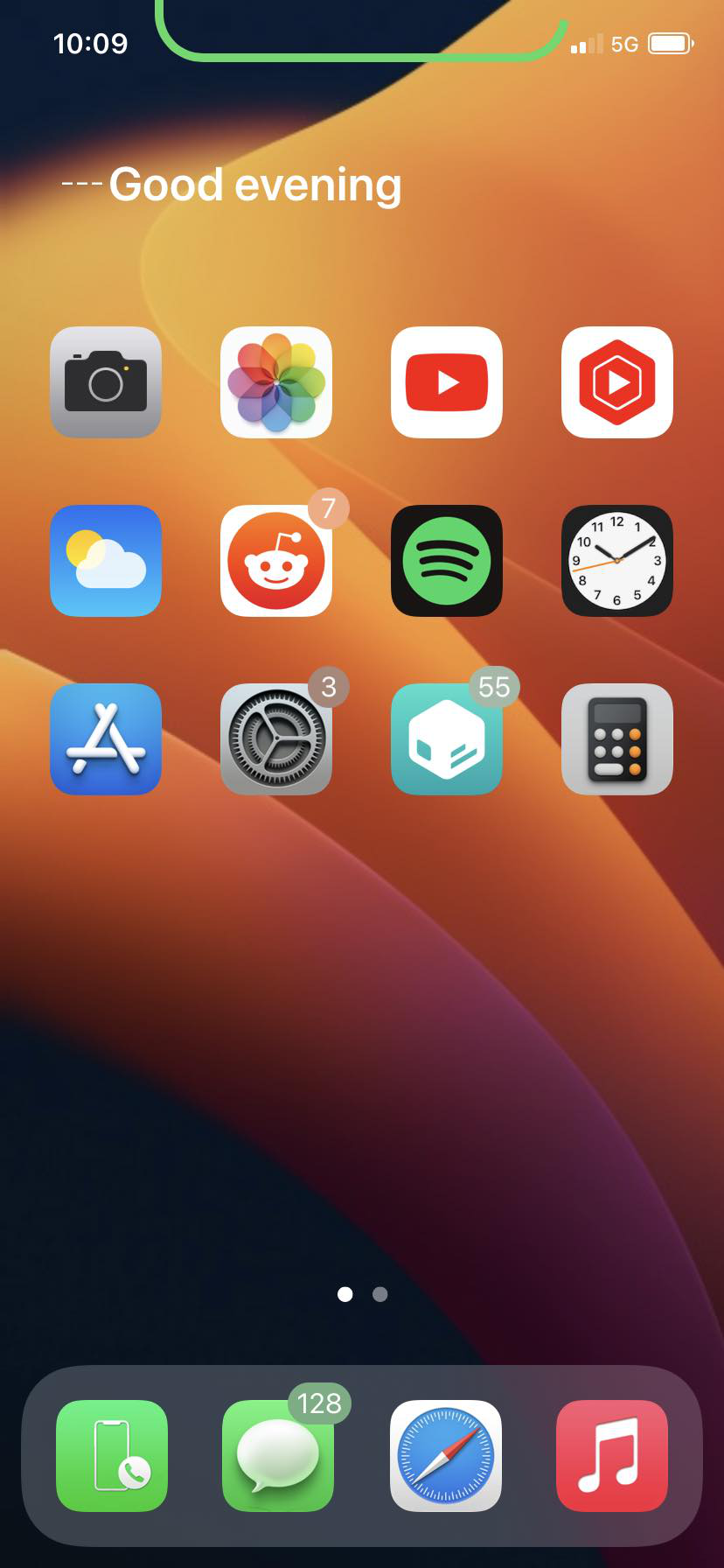
Task: Open Reddit with 7 notifications
Action: [276, 561]
